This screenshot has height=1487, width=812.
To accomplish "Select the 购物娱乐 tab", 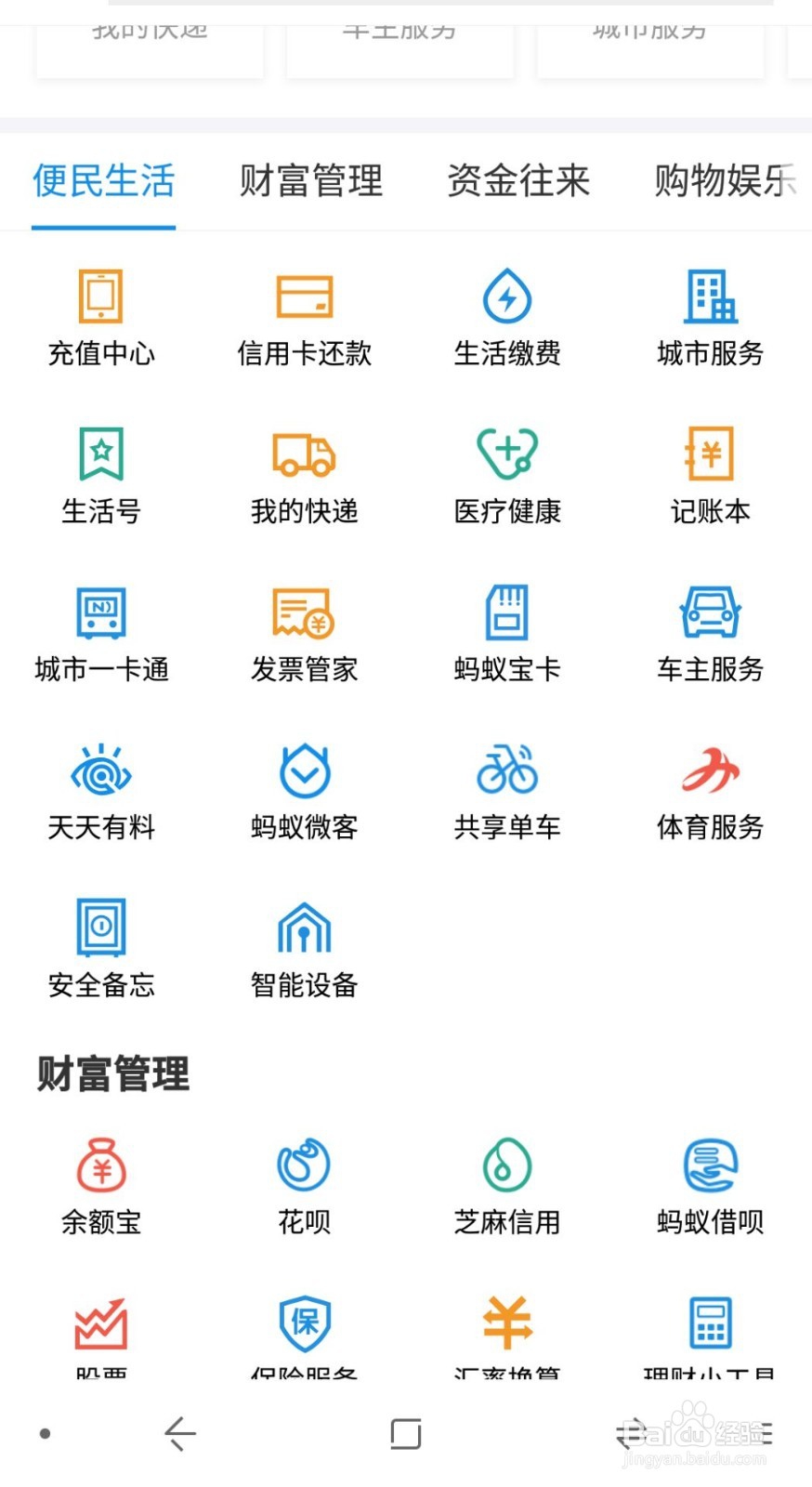I will pyautogui.click(x=726, y=180).
